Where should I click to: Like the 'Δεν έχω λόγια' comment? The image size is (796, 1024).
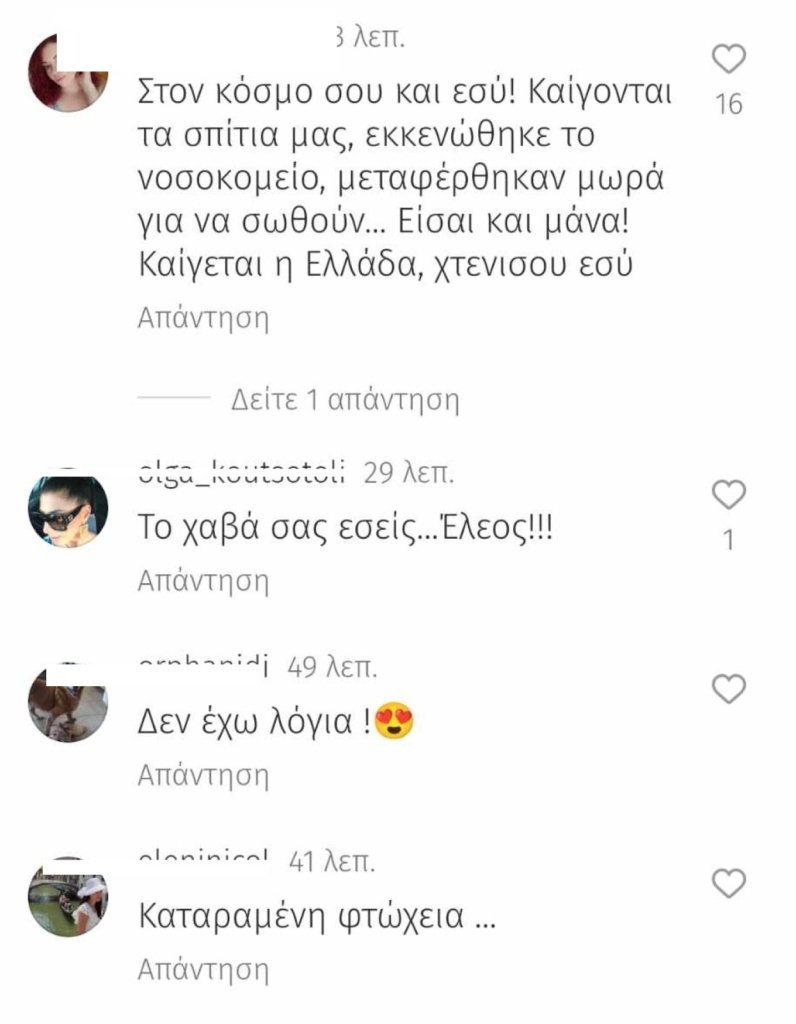point(729,689)
